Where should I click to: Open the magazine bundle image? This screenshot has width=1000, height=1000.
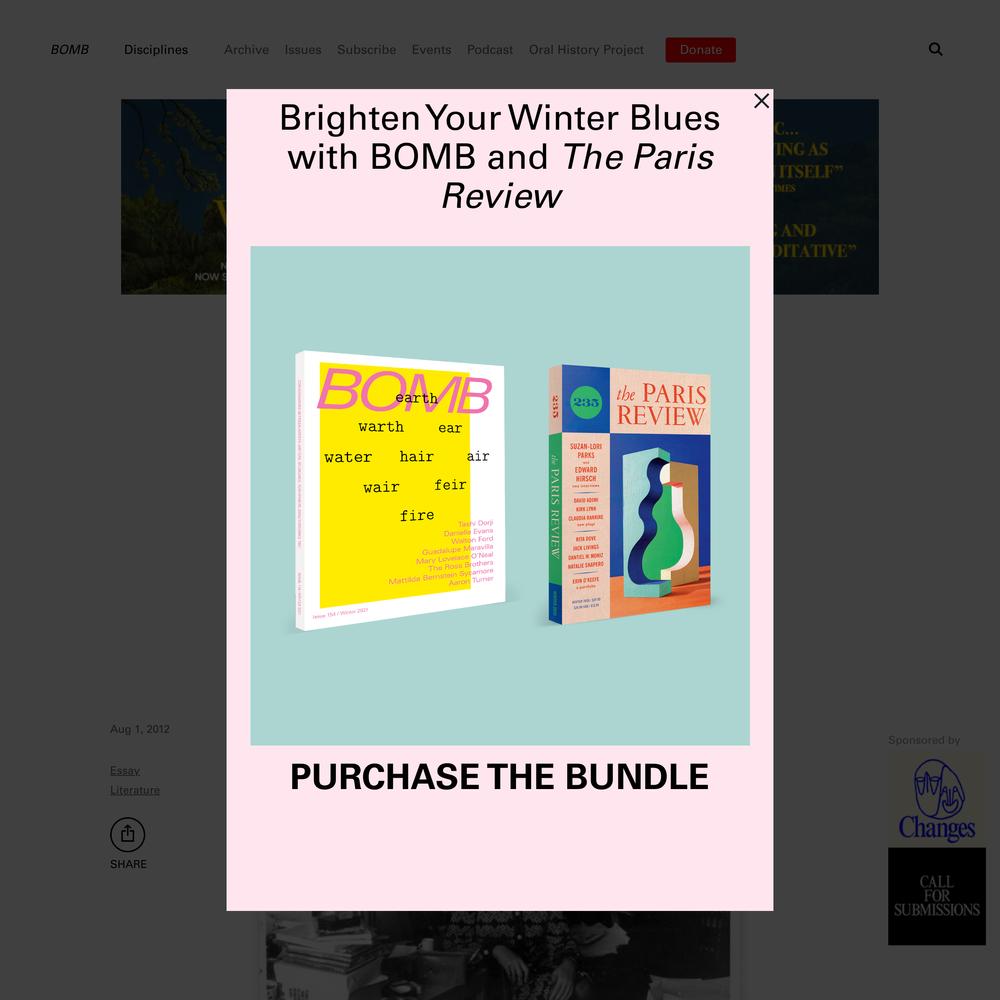499,495
